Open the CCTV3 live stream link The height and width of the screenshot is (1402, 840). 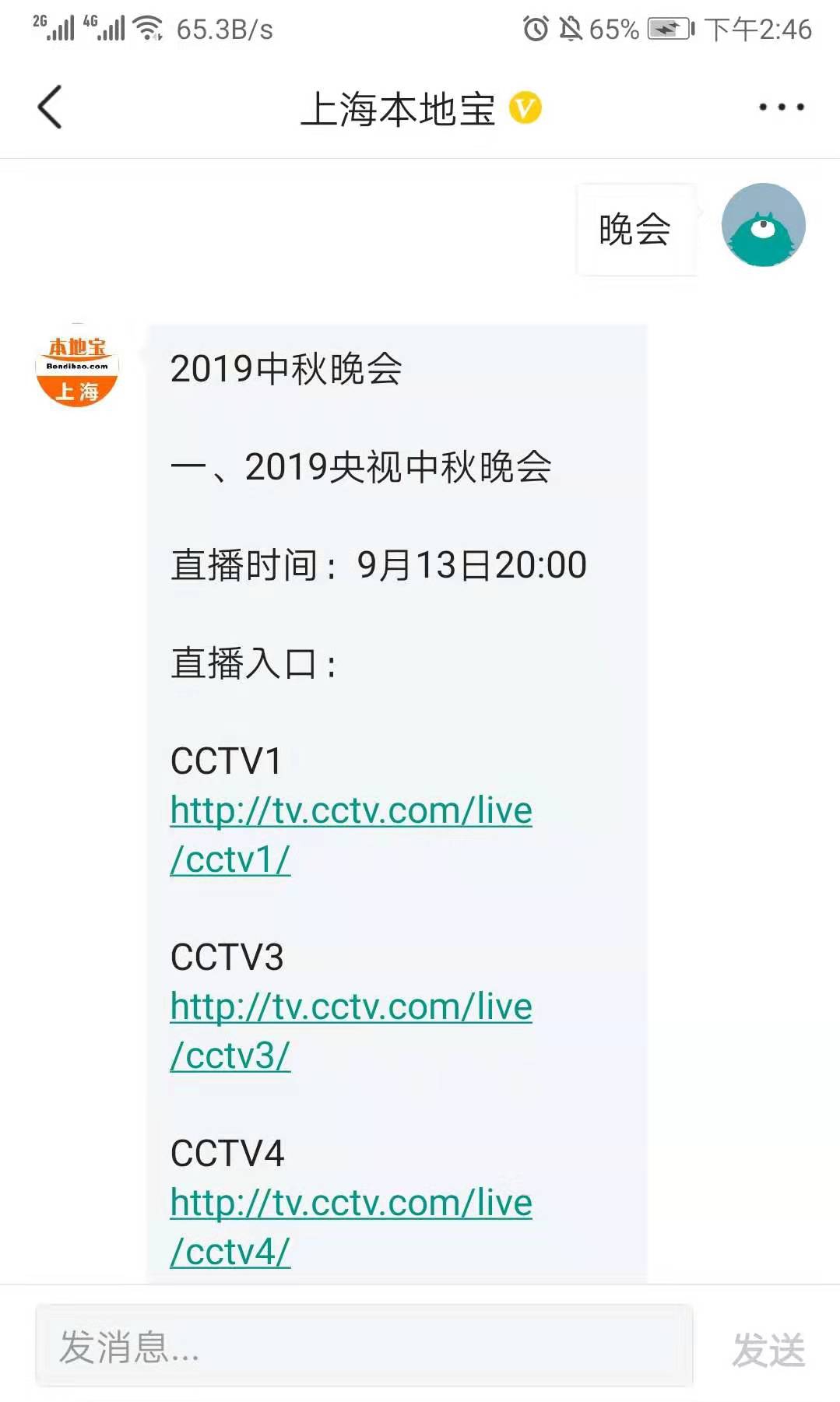[x=349, y=1030]
